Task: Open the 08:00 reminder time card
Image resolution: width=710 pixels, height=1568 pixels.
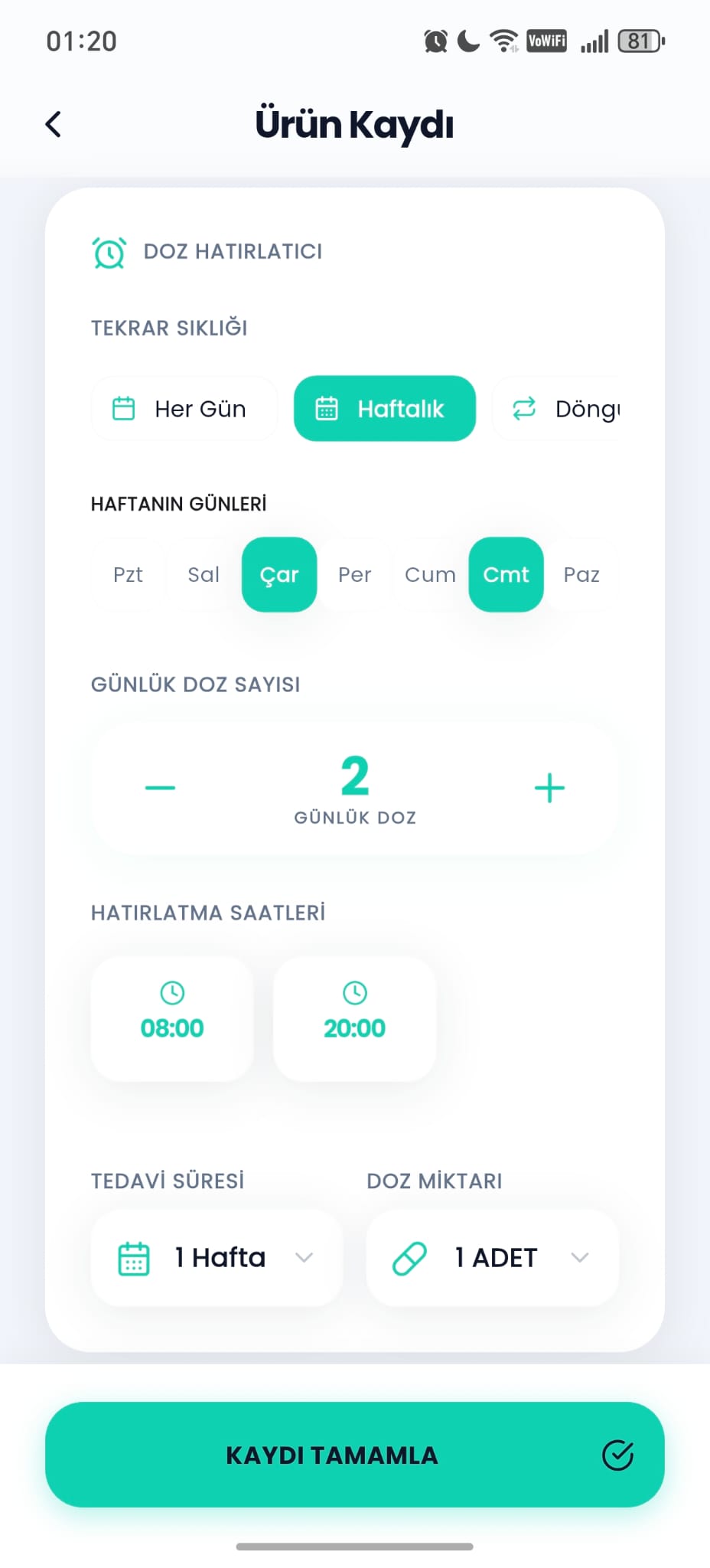Action: (171, 1018)
